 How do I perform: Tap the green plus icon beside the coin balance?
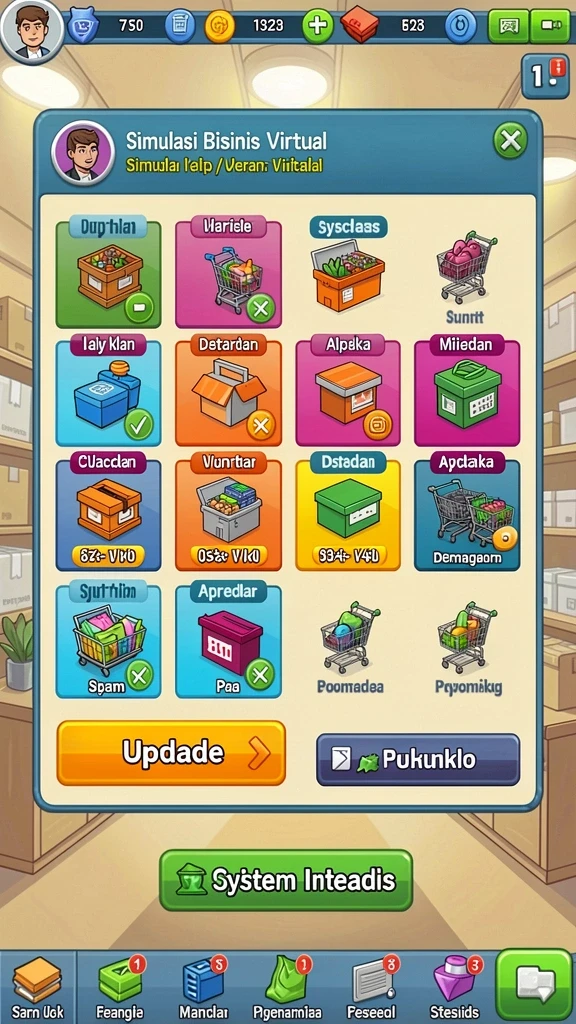[318, 26]
